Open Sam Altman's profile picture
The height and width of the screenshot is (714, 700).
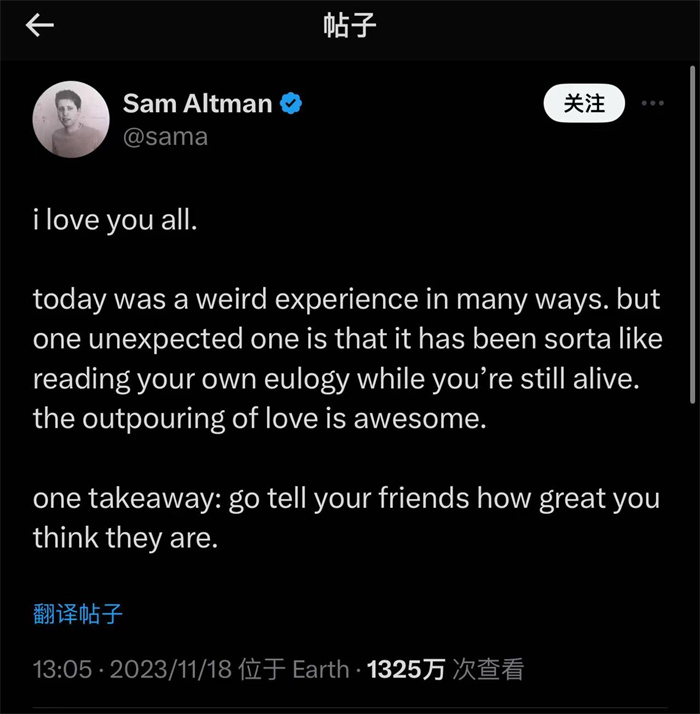[x=71, y=120]
